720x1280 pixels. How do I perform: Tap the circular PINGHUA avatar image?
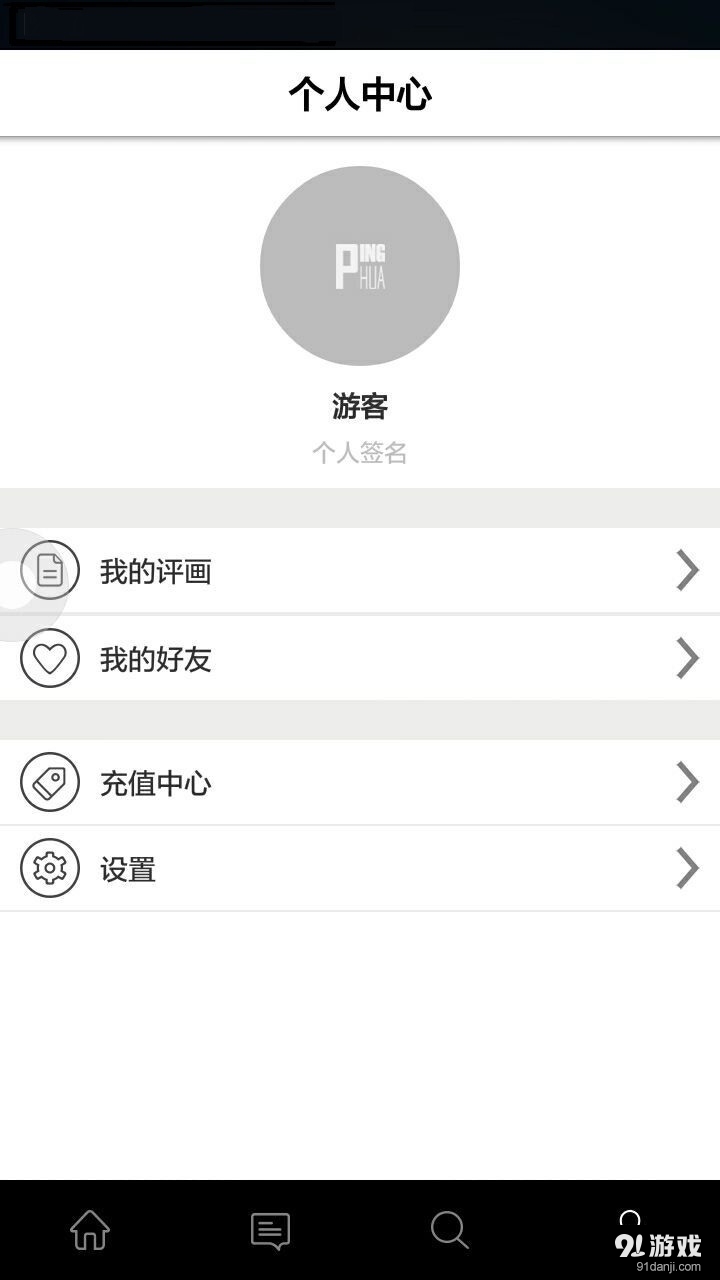pyautogui.click(x=360, y=265)
